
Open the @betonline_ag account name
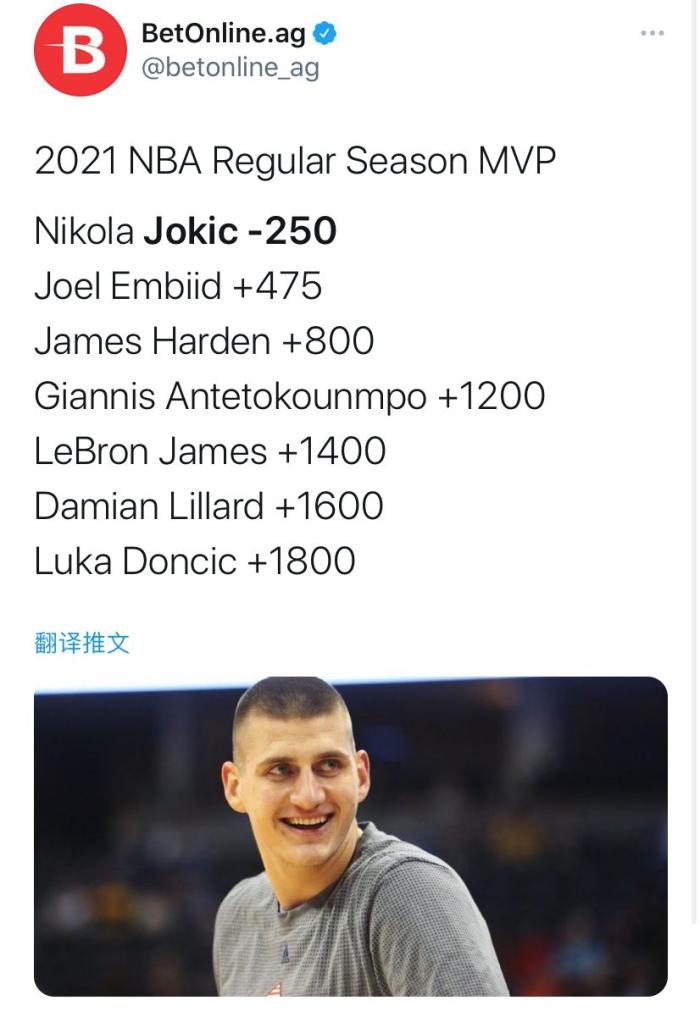(x=231, y=69)
